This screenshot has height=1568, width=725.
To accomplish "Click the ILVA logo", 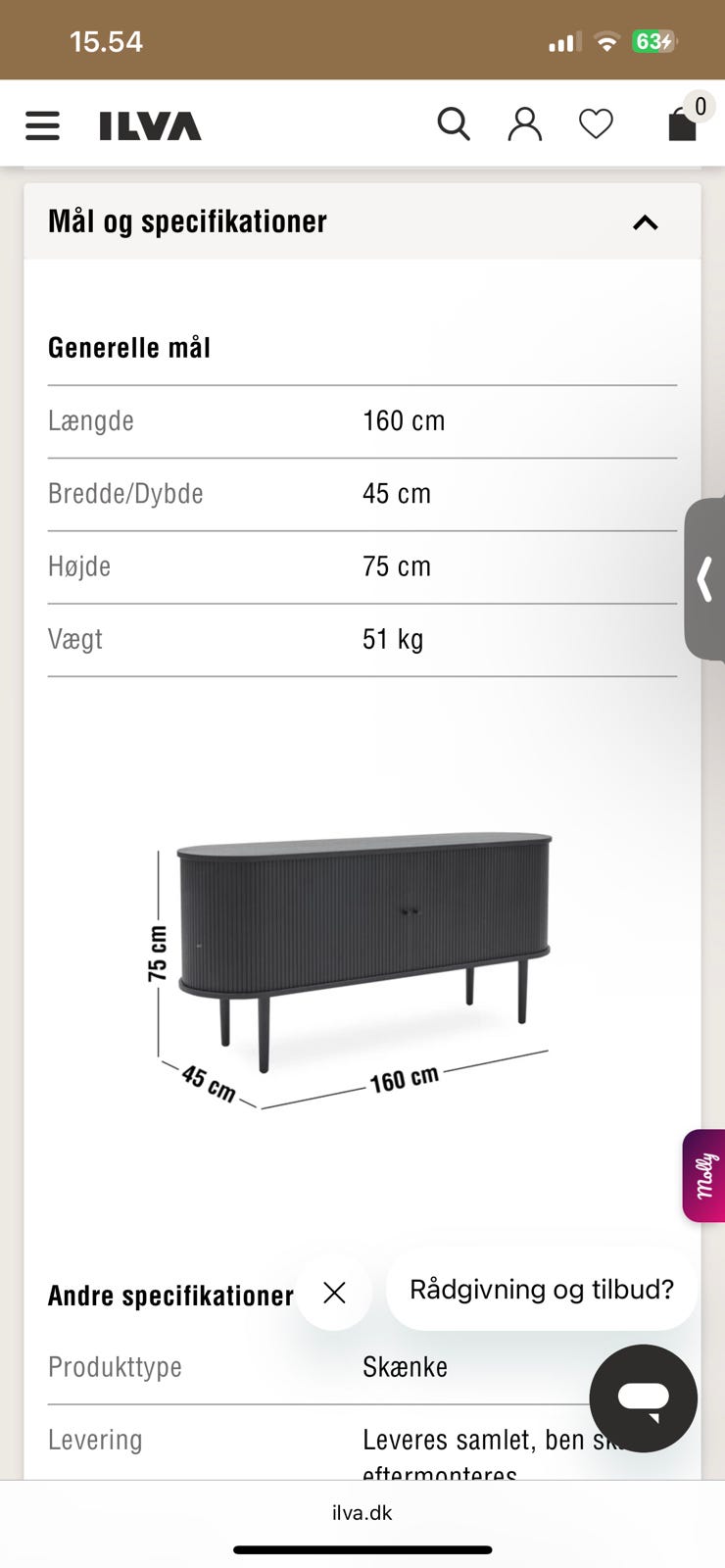I will (149, 125).
